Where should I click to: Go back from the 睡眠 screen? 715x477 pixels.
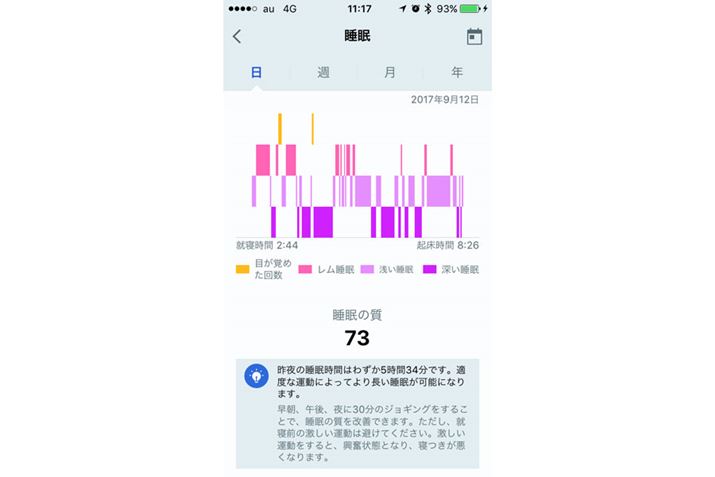[237, 37]
